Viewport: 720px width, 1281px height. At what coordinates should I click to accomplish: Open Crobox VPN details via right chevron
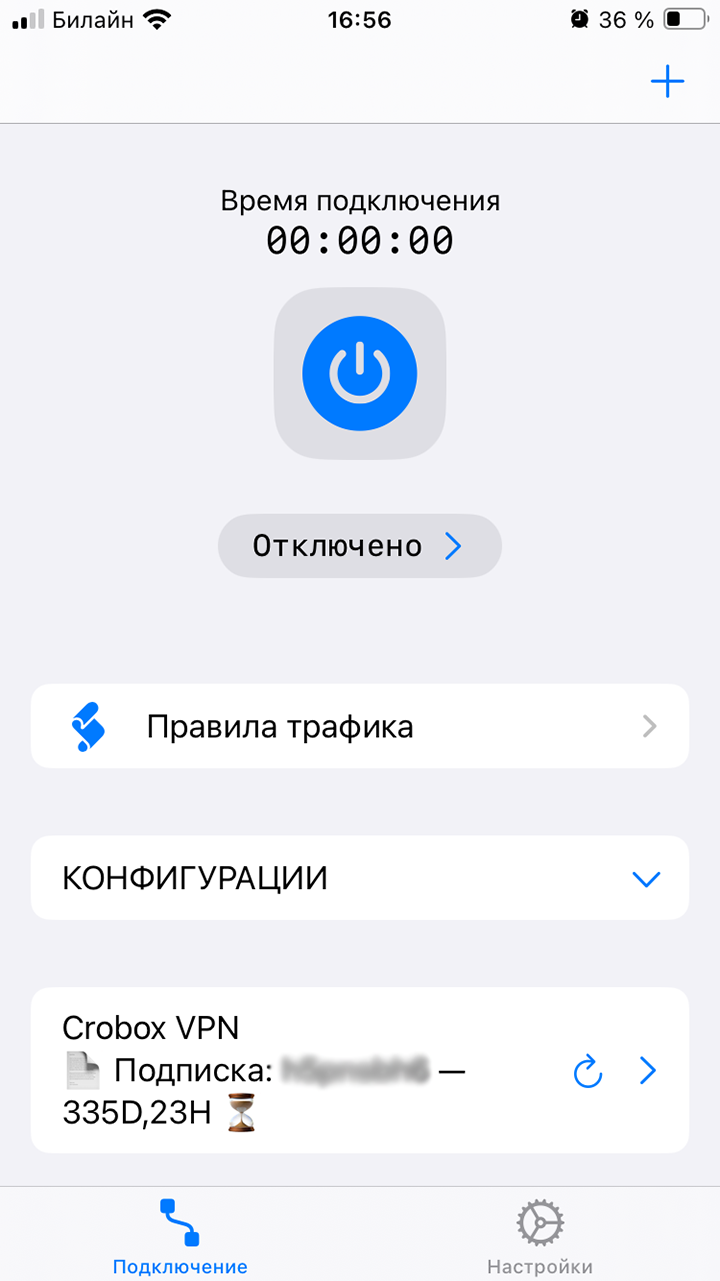click(647, 1070)
